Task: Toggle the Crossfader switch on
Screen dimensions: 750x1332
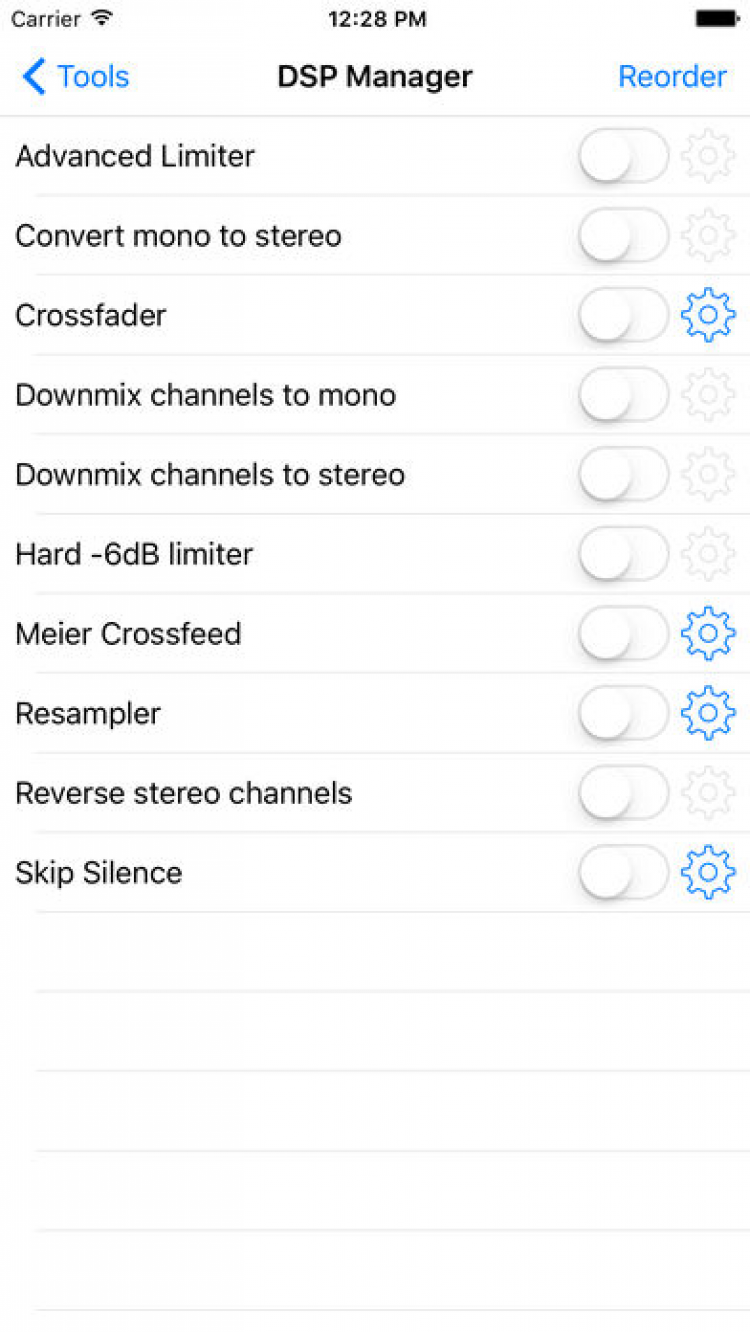Action: (x=623, y=315)
